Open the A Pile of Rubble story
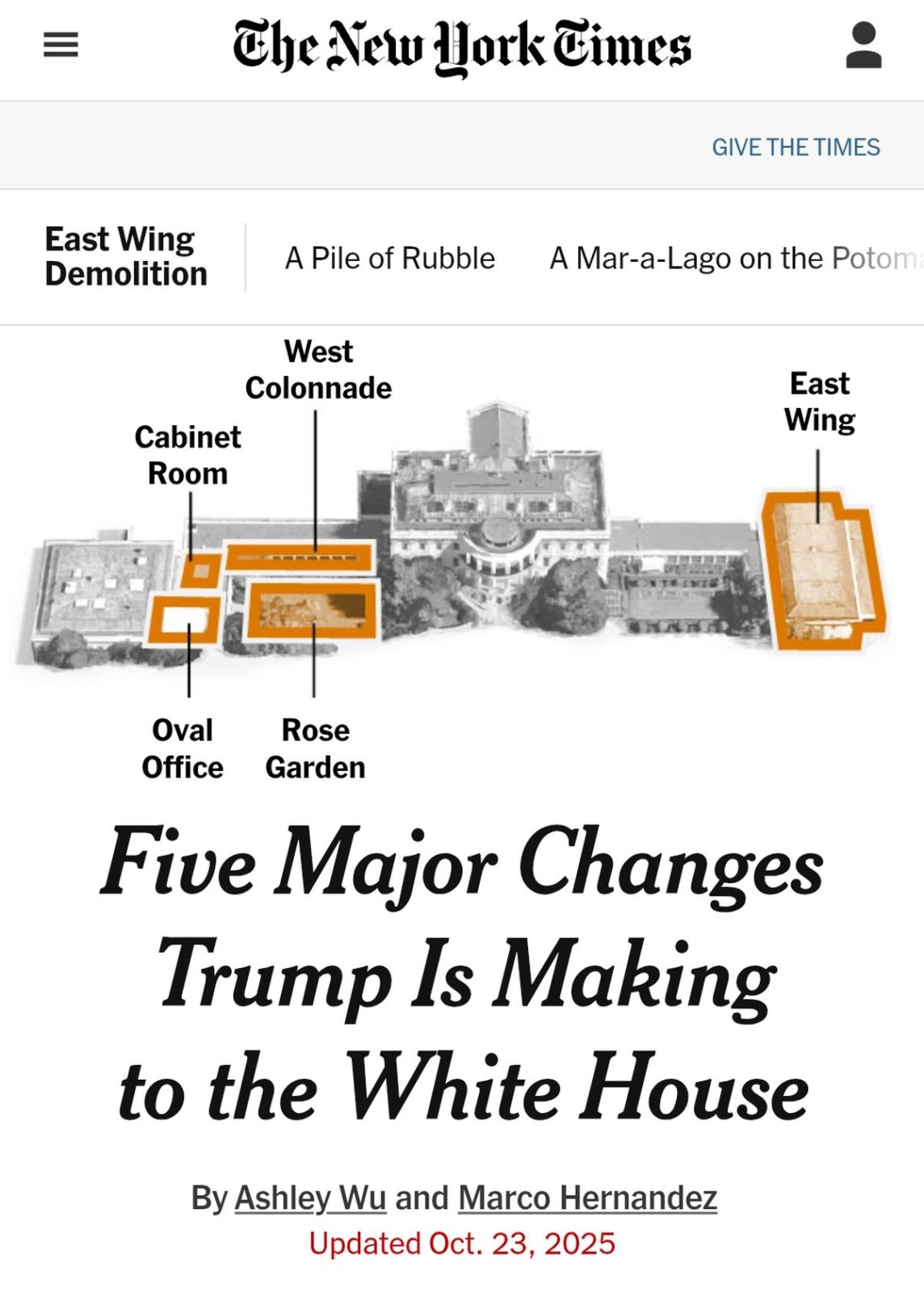The width and height of the screenshot is (924, 1293). (x=389, y=259)
